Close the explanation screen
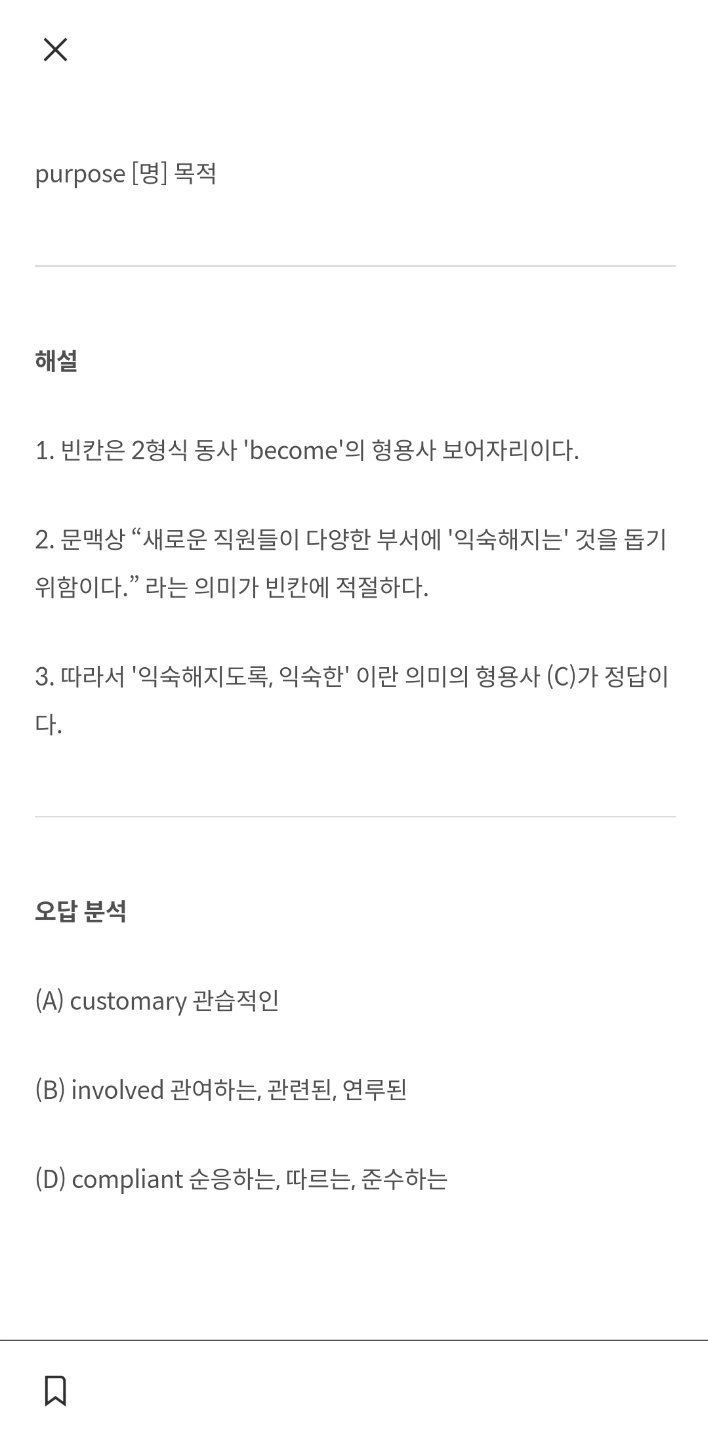 pyautogui.click(x=55, y=50)
